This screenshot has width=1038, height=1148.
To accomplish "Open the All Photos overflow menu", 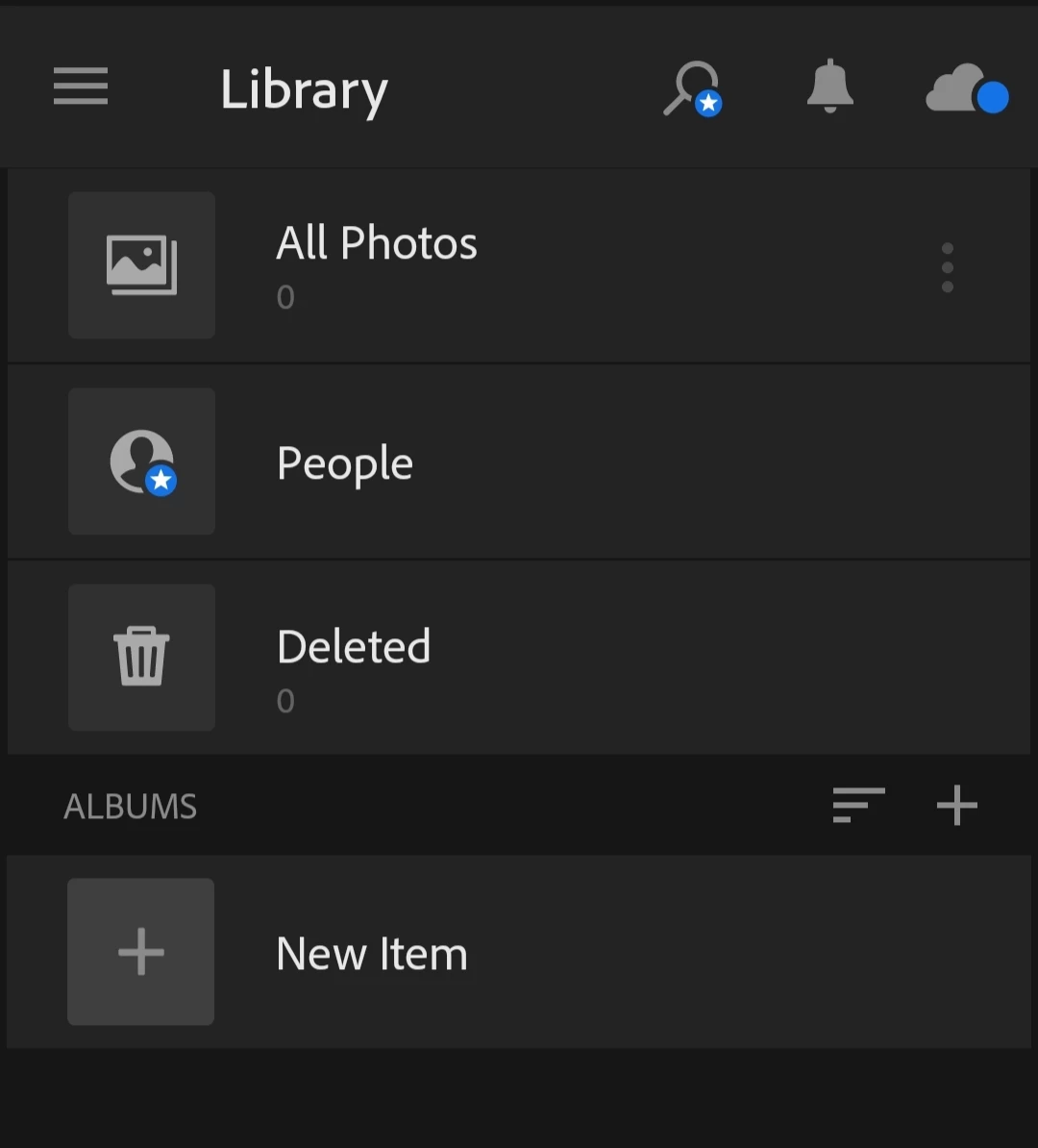I will pos(948,267).
